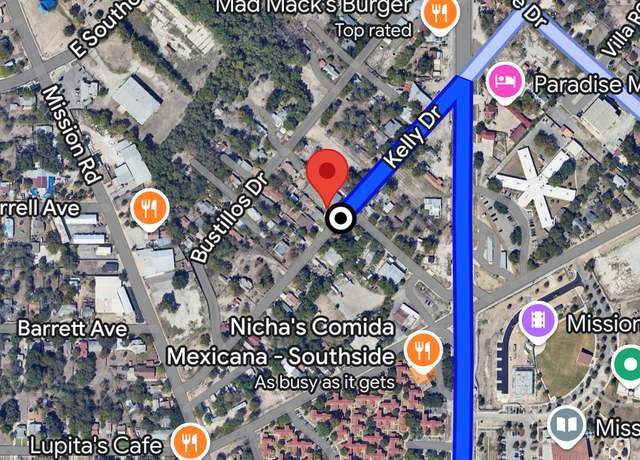Image resolution: width=640 pixels, height=460 pixels.
Task: Tap the restaurant pin near Mission Rd
Action: pos(149,208)
